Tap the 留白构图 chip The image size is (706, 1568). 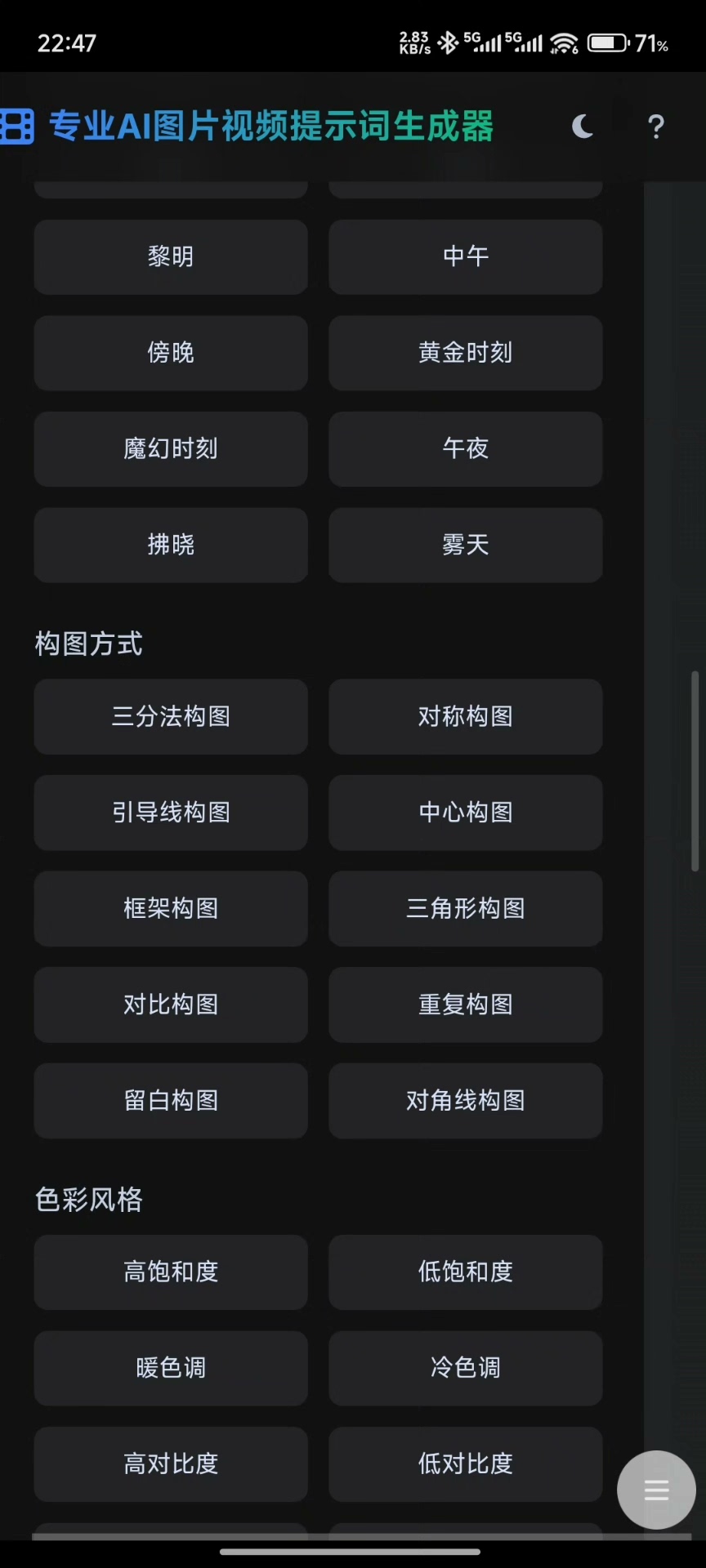click(171, 1101)
